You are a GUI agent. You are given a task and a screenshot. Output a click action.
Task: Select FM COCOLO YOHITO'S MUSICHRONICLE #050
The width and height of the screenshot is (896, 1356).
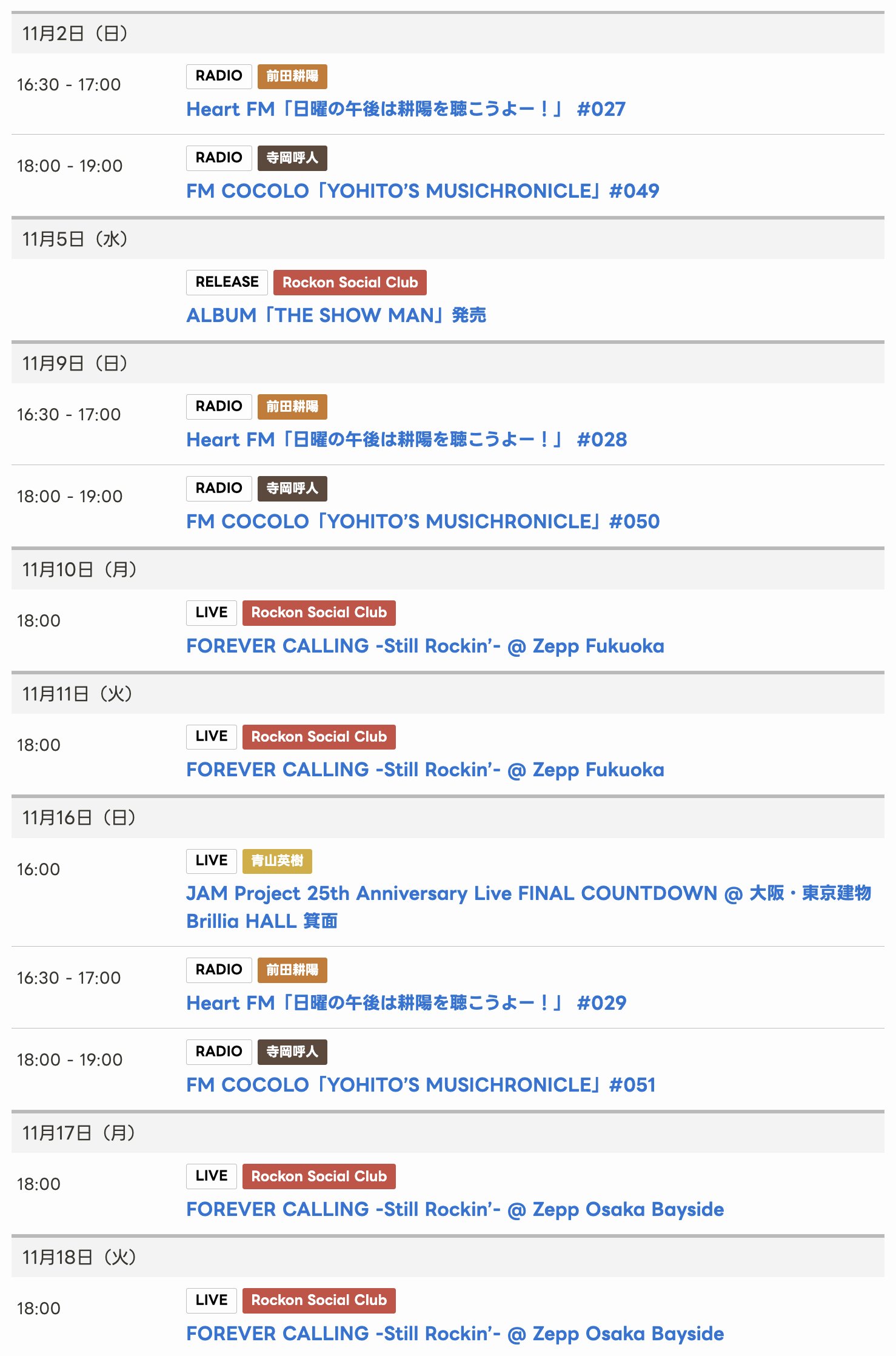[422, 522]
